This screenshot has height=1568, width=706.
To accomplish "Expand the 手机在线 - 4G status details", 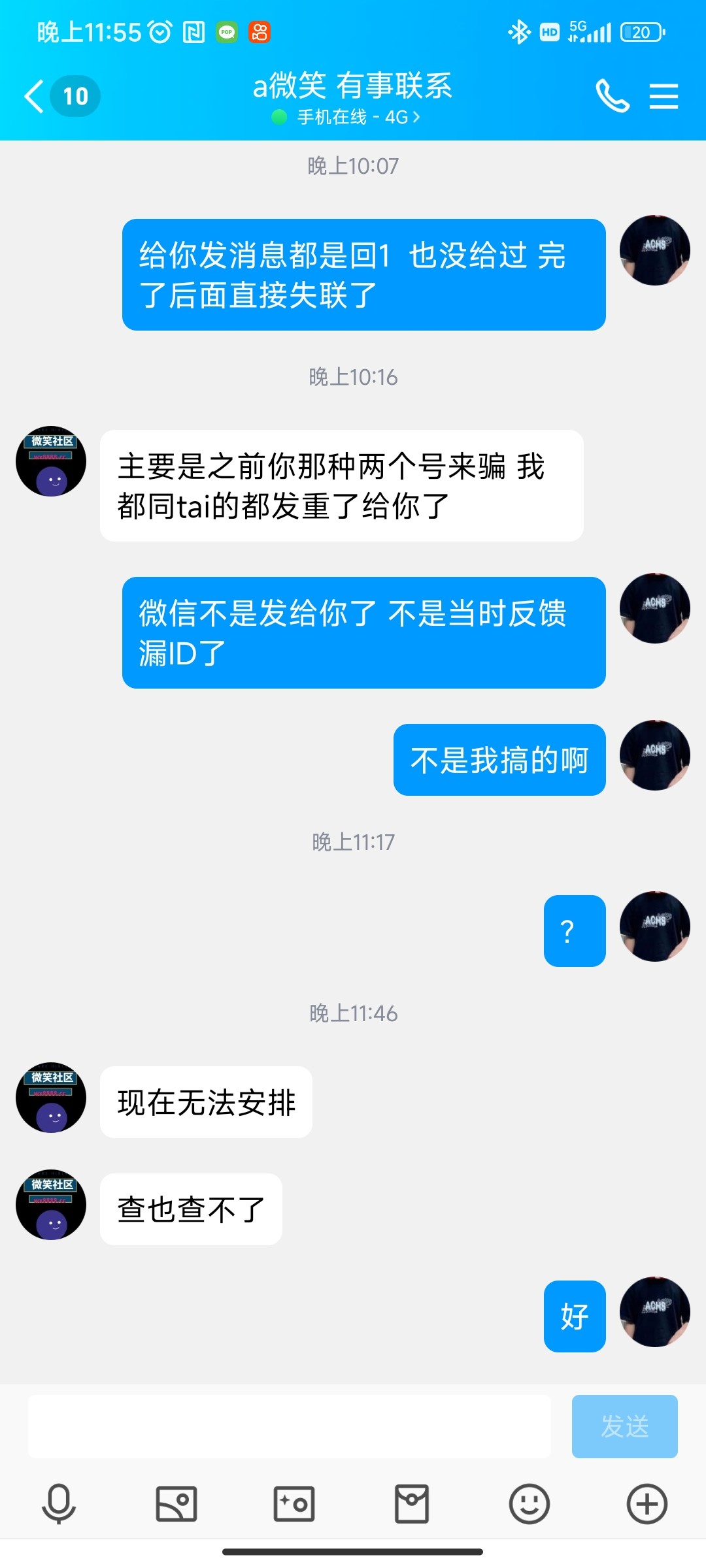I will (353, 118).
